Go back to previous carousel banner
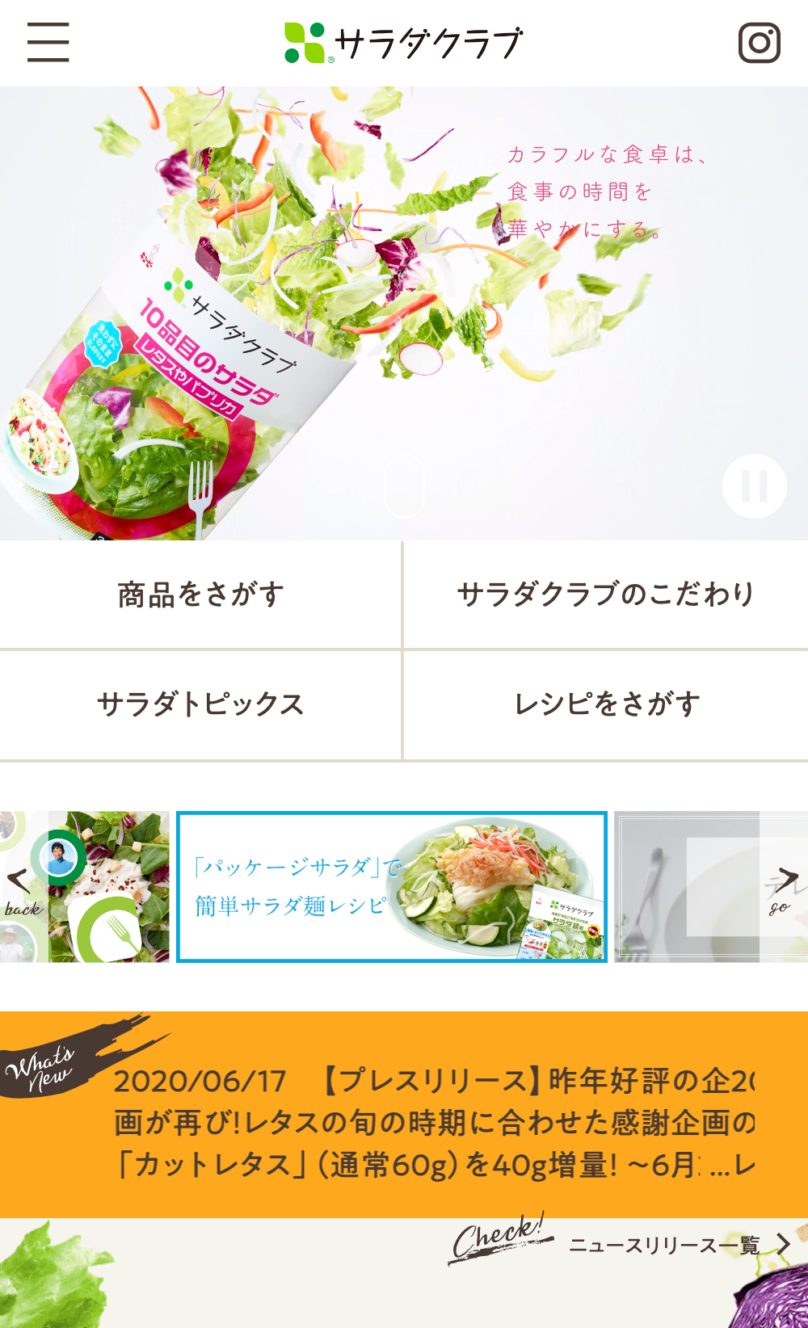The image size is (808, 1328). pyautogui.click(x=20, y=884)
